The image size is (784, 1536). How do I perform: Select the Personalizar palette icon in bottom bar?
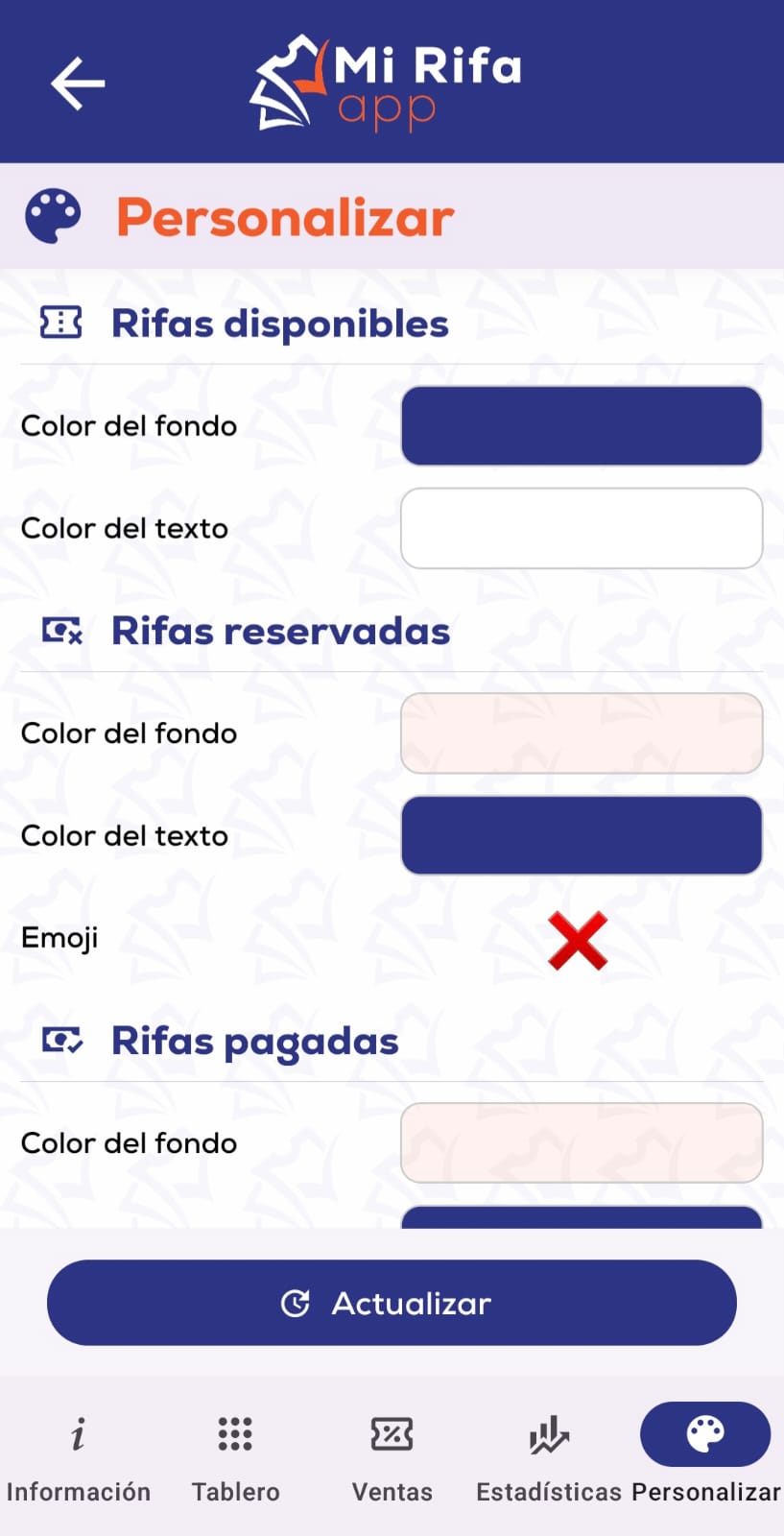coord(705,1434)
